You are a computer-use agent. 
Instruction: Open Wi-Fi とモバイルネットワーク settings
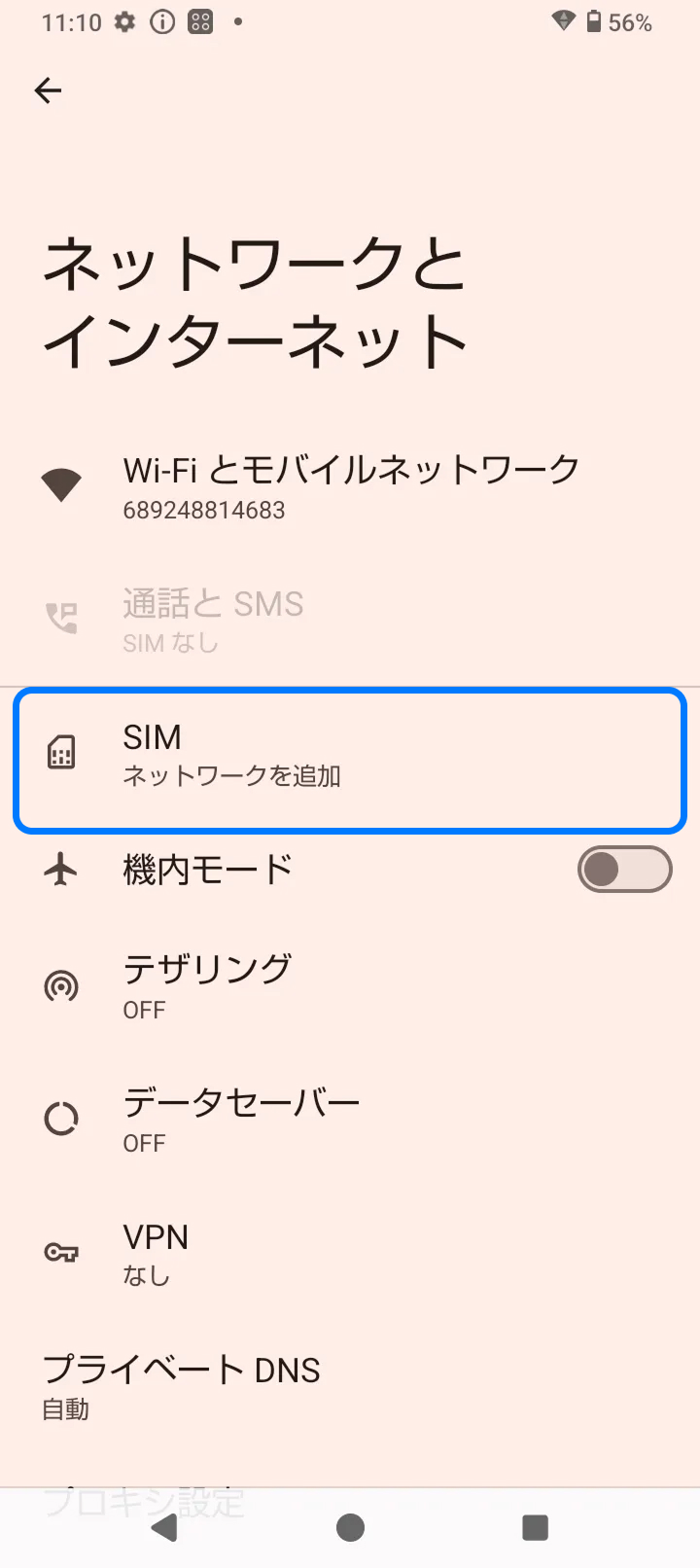click(x=350, y=486)
